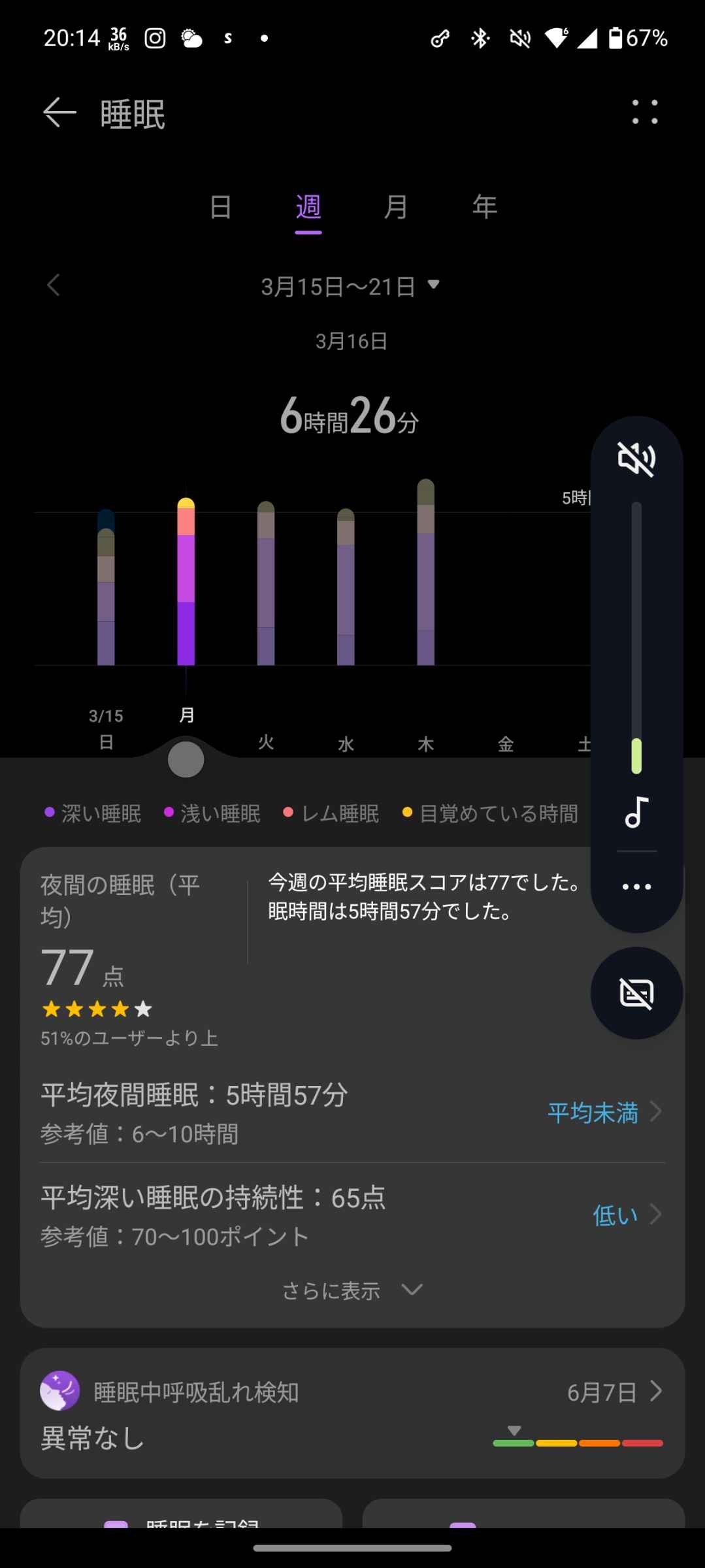Open 平均夜間睡眠 平均未満 details
The image size is (705, 1568).
pos(604,1113)
